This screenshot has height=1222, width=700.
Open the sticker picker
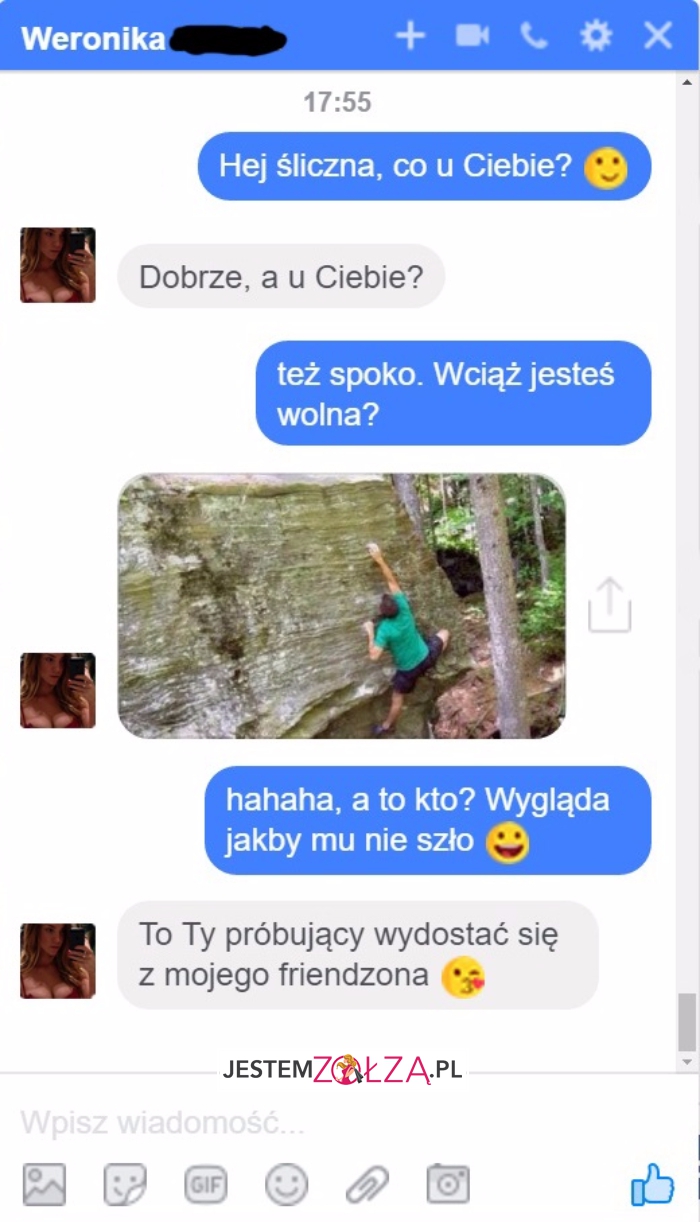[x=125, y=1185]
